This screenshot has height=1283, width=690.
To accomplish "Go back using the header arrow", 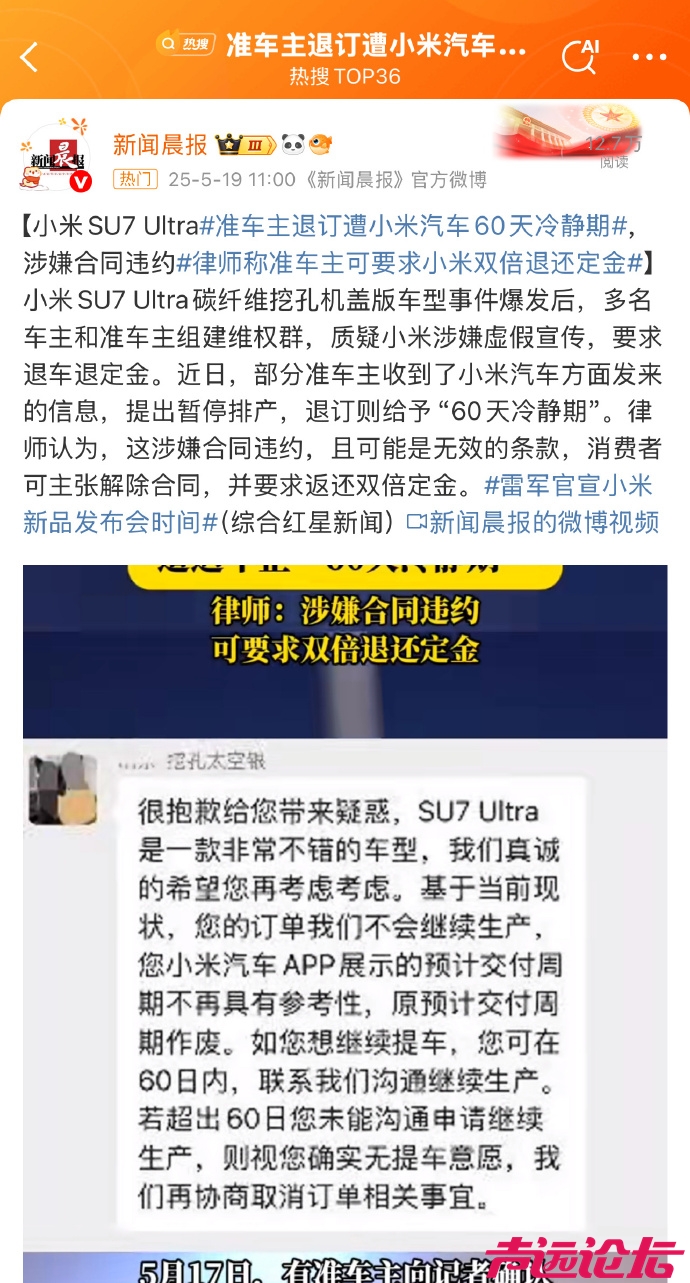I will coord(29,57).
